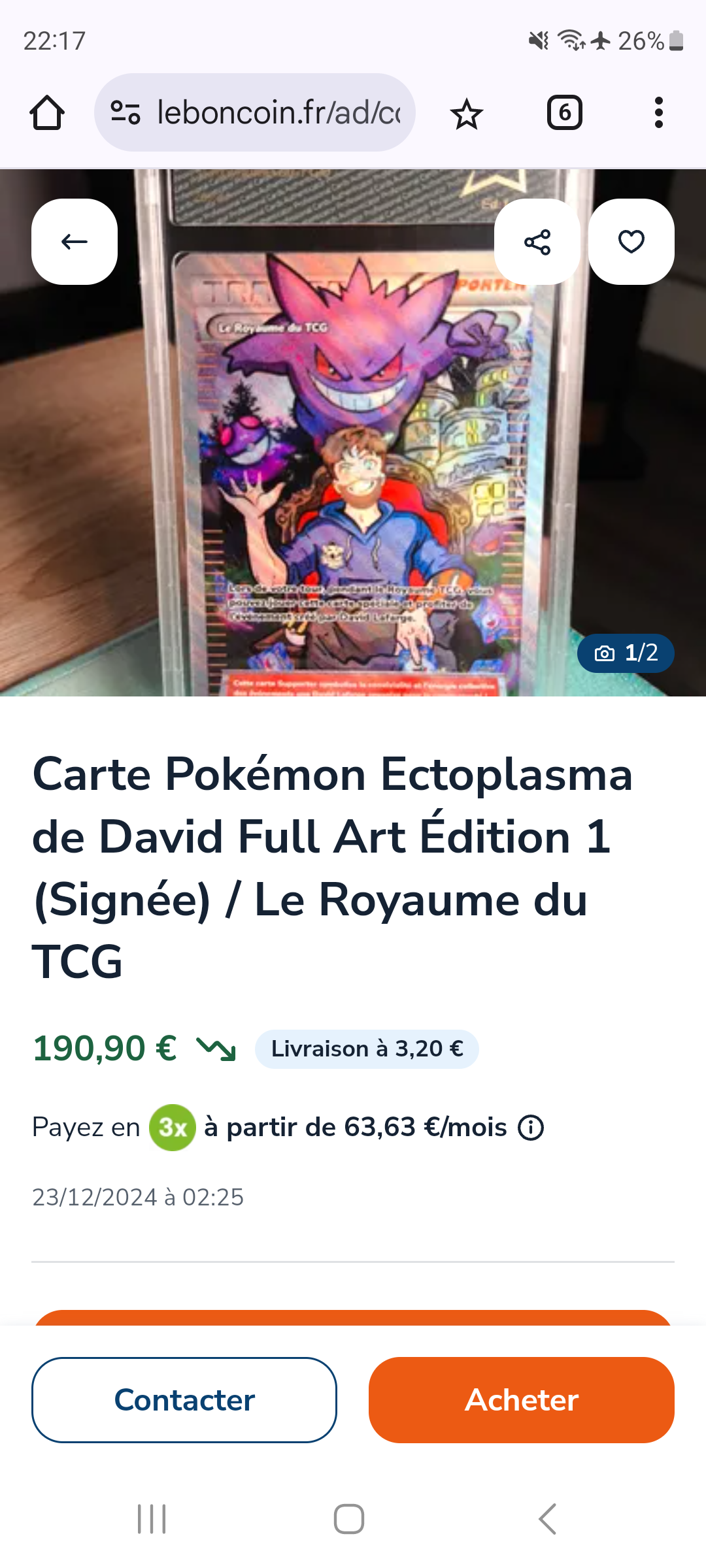Tap the Contacter button
This screenshot has height=1568, width=706.
click(184, 1400)
